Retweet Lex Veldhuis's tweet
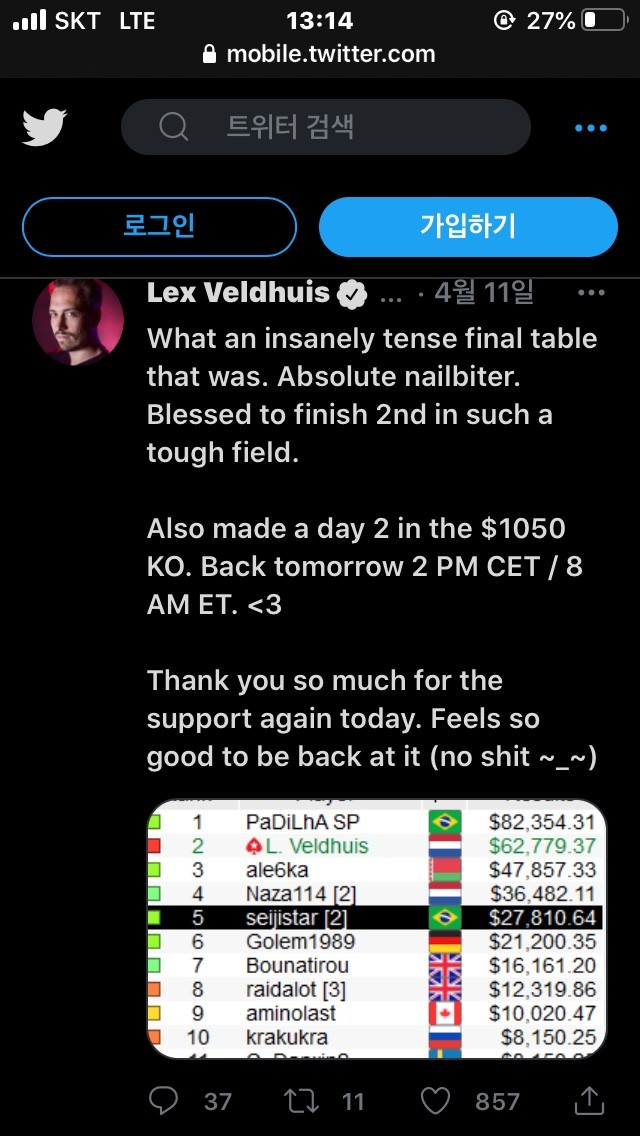 point(304,1101)
